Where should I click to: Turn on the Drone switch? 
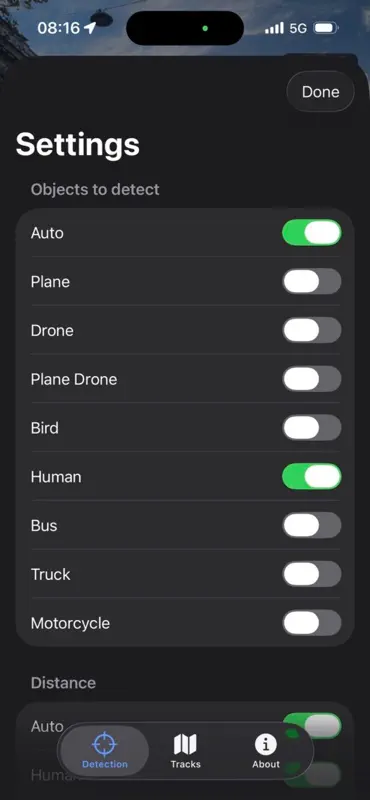312,330
